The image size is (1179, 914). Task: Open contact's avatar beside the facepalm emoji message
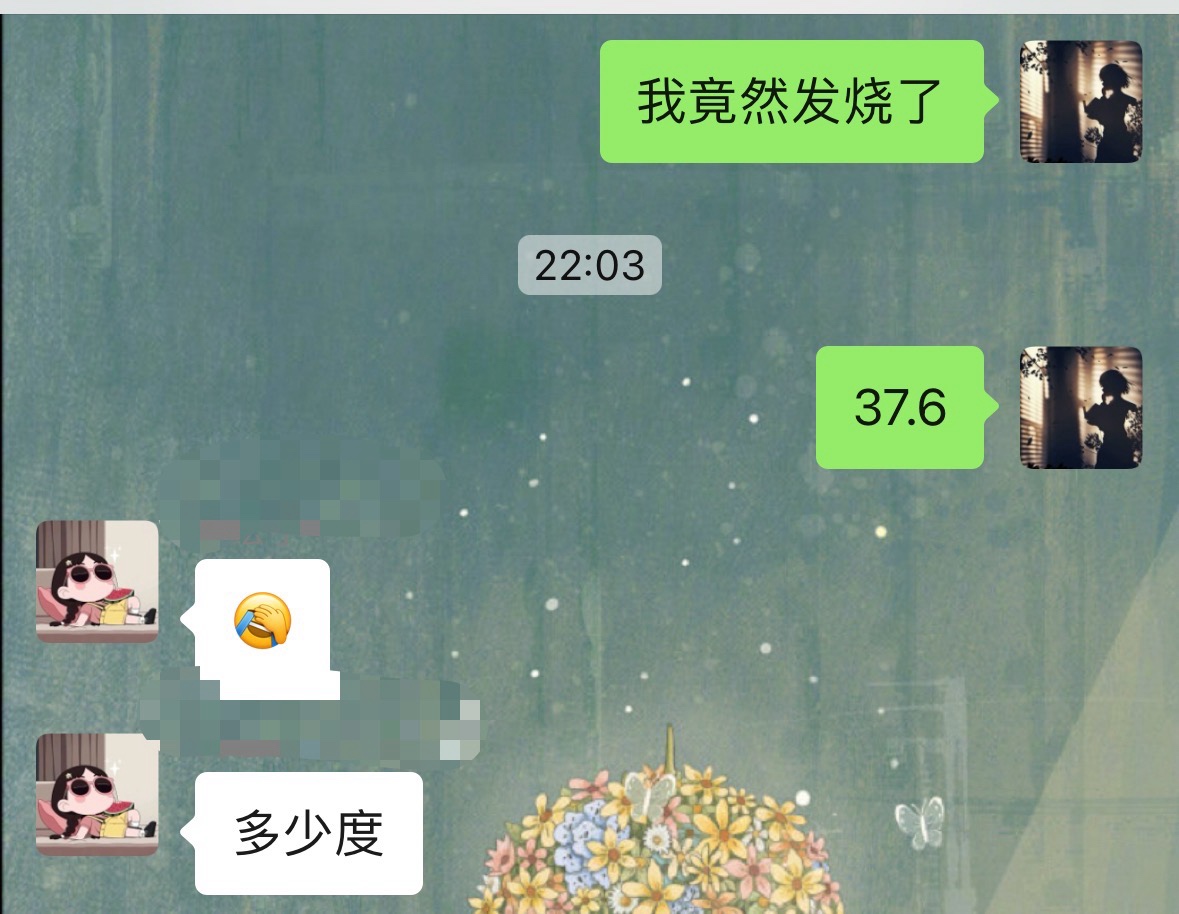tap(97, 581)
